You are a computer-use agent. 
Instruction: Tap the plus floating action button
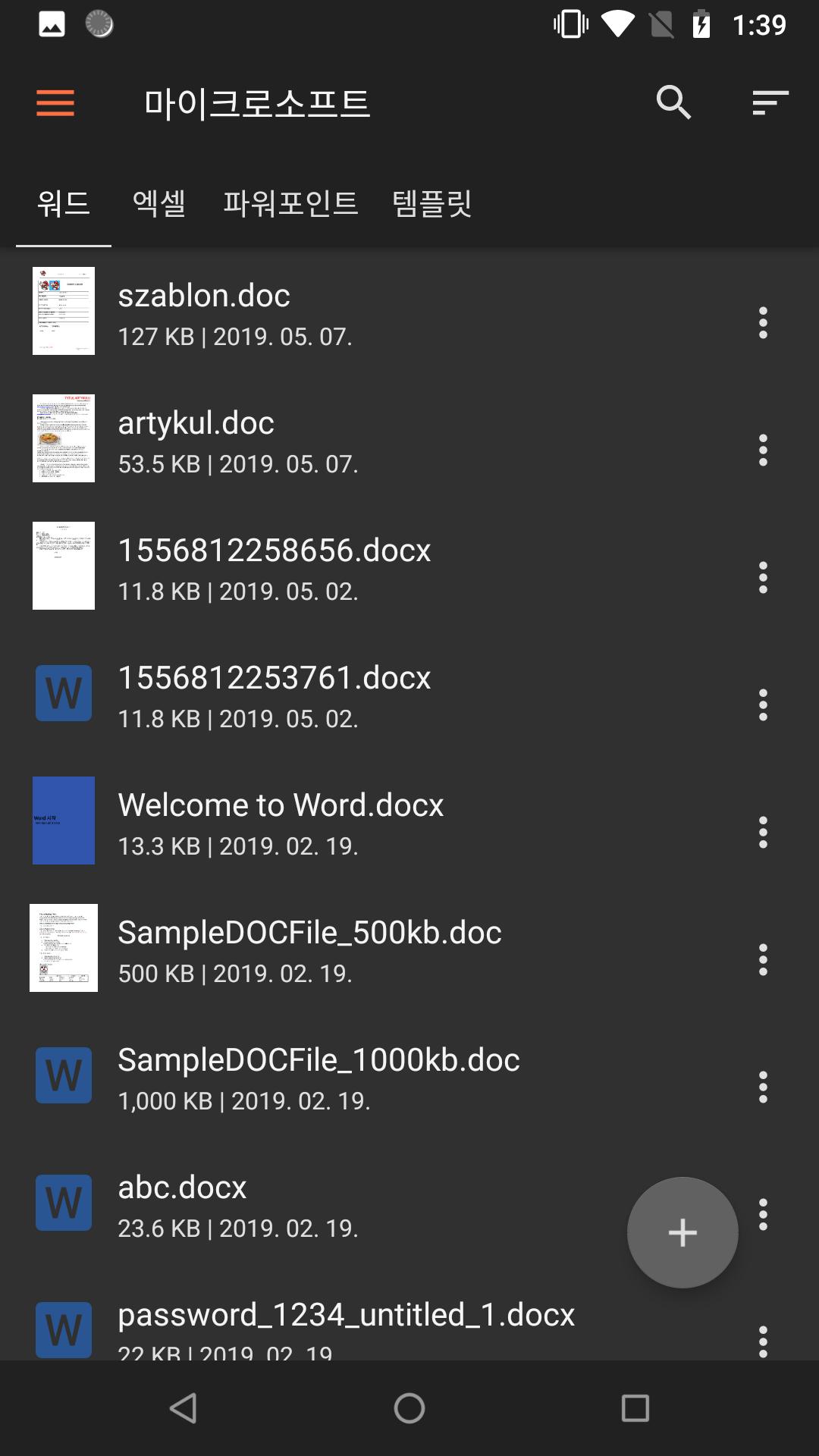(x=682, y=1232)
